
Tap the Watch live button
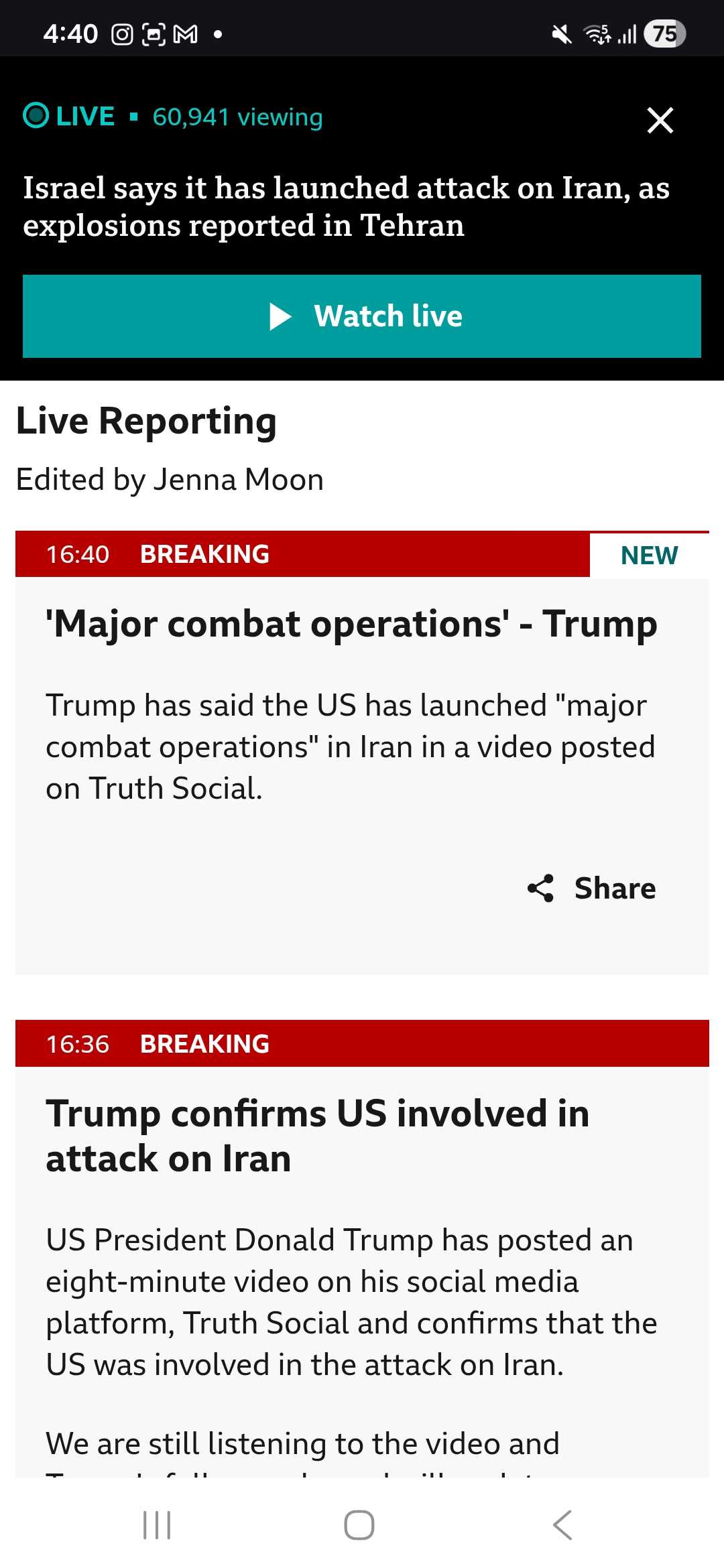pos(362,316)
